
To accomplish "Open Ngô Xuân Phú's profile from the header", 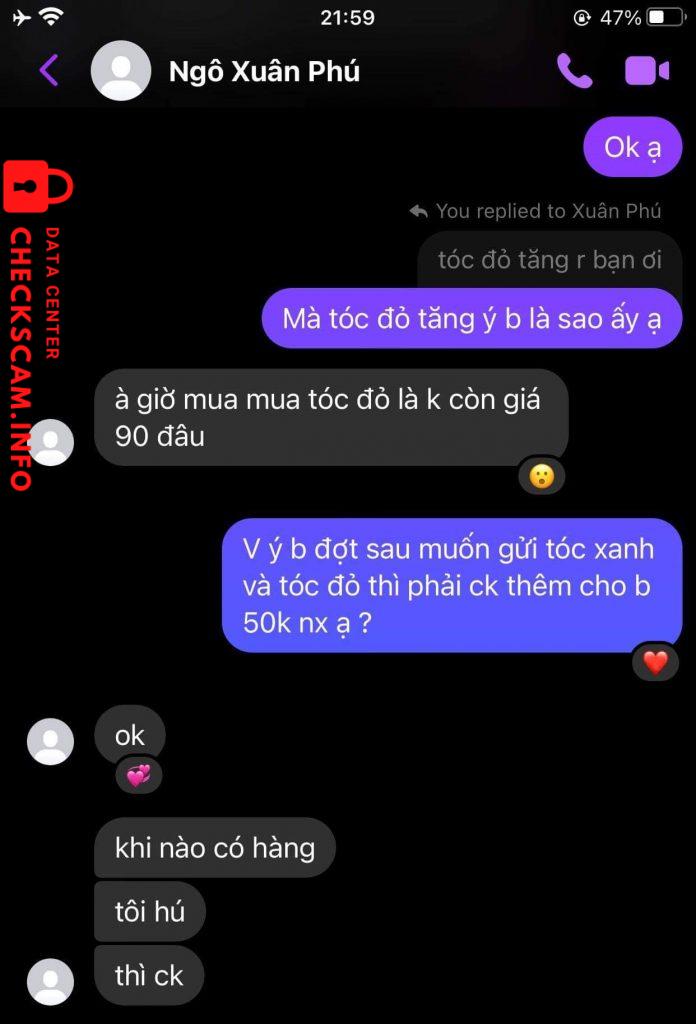I will (x=264, y=71).
